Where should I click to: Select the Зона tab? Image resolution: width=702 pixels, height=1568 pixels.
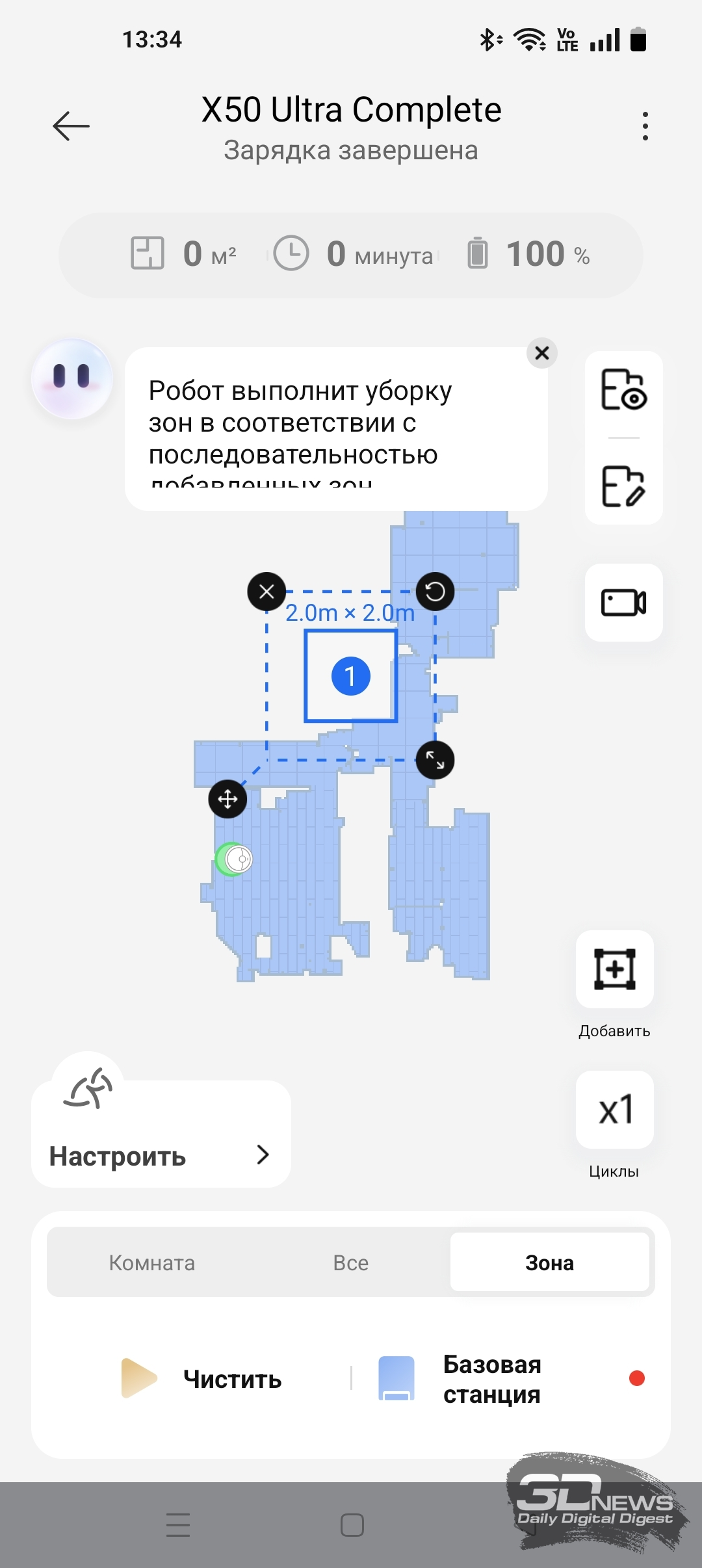coord(550,1262)
